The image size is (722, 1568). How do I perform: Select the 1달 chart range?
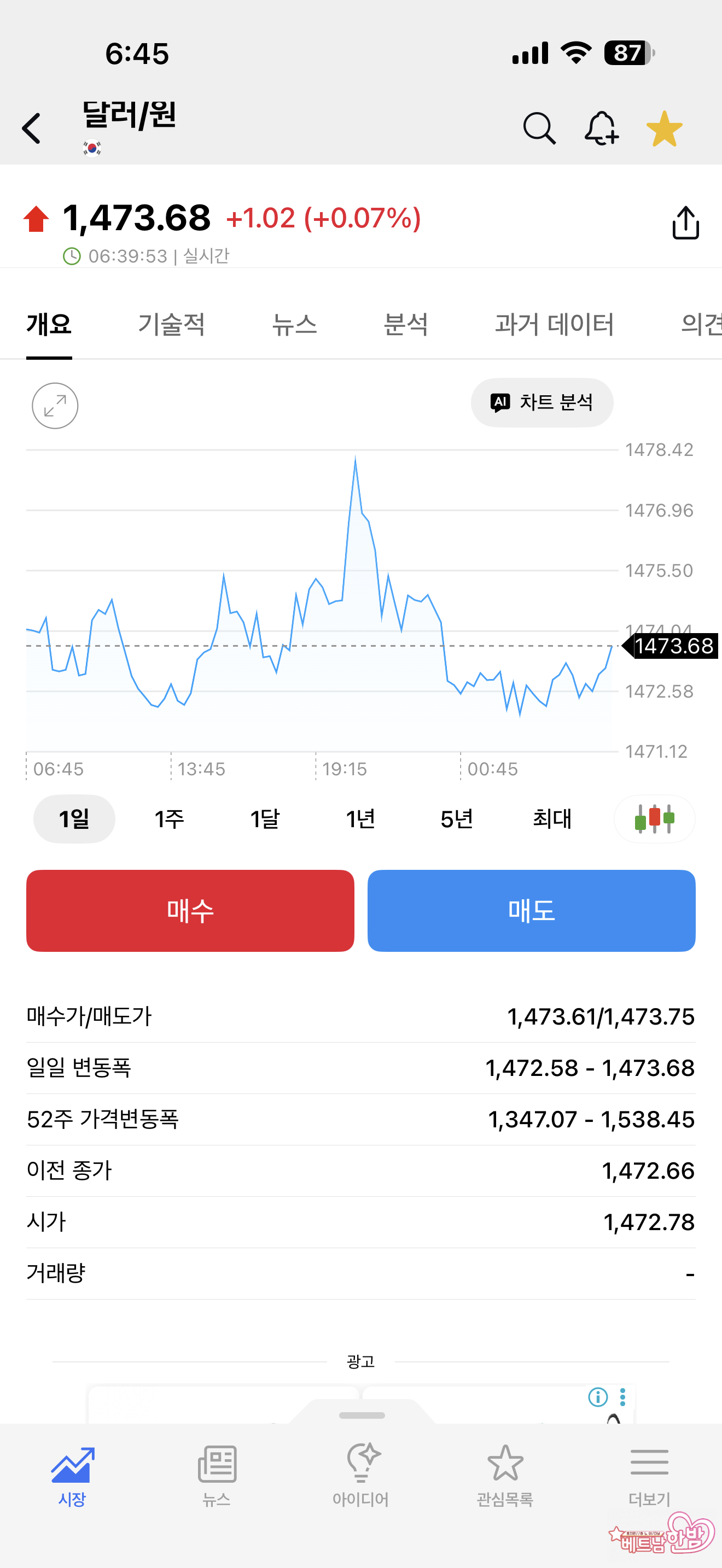click(265, 818)
